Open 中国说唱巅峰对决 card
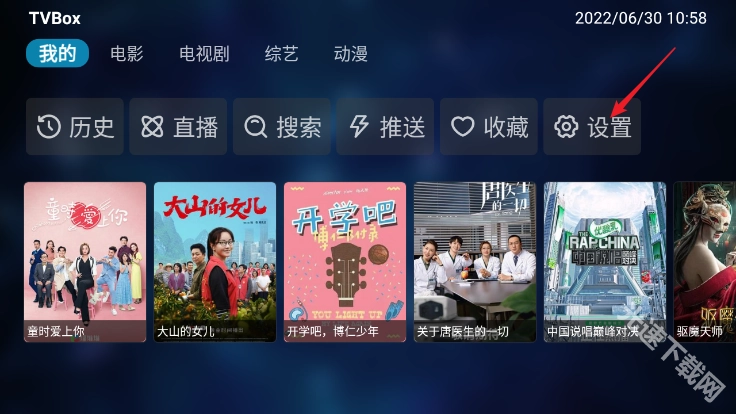Image resolution: width=736 pixels, height=414 pixels. pyautogui.click(x=605, y=261)
